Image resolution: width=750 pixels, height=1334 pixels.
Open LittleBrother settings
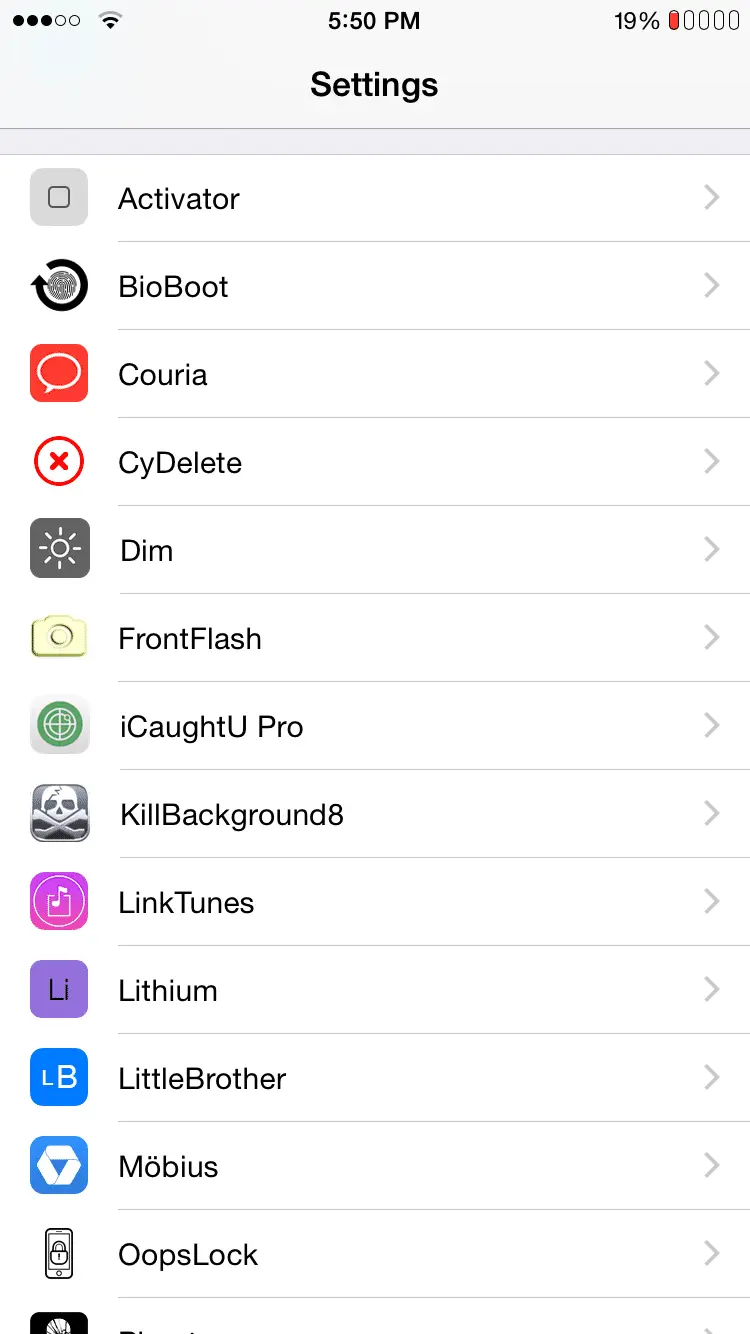pos(375,1079)
